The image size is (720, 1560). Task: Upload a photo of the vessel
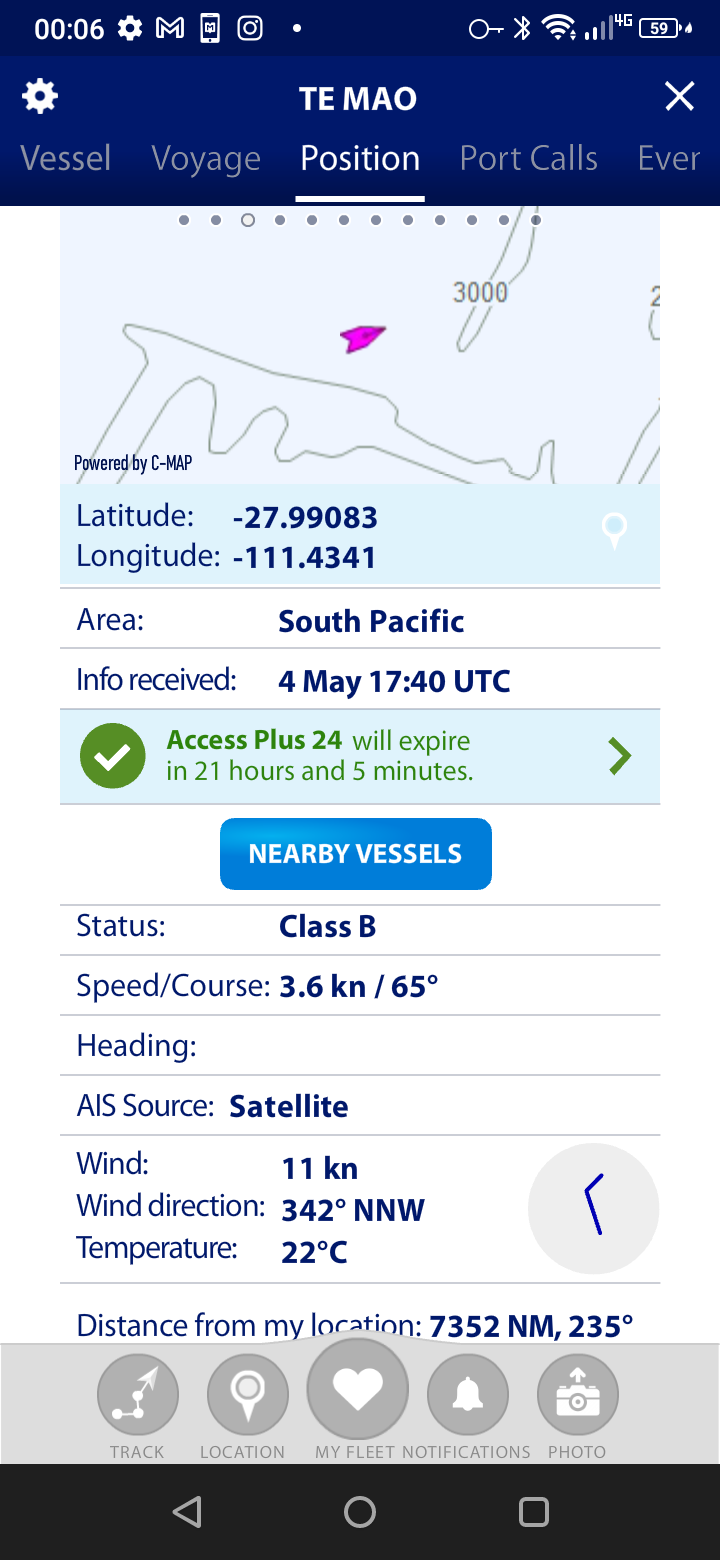pyautogui.click(x=578, y=1405)
